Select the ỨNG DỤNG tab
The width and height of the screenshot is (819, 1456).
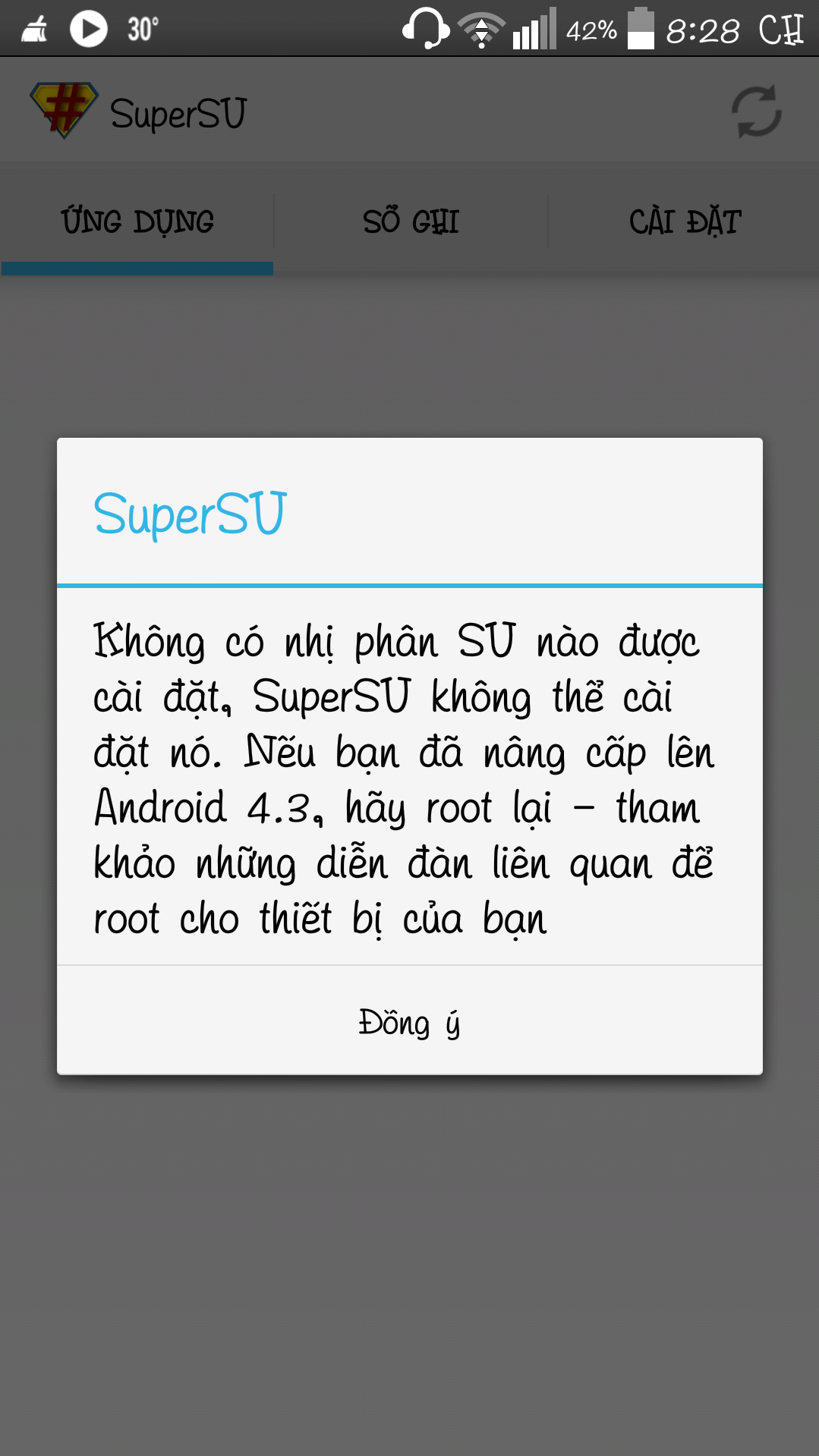[x=137, y=222]
